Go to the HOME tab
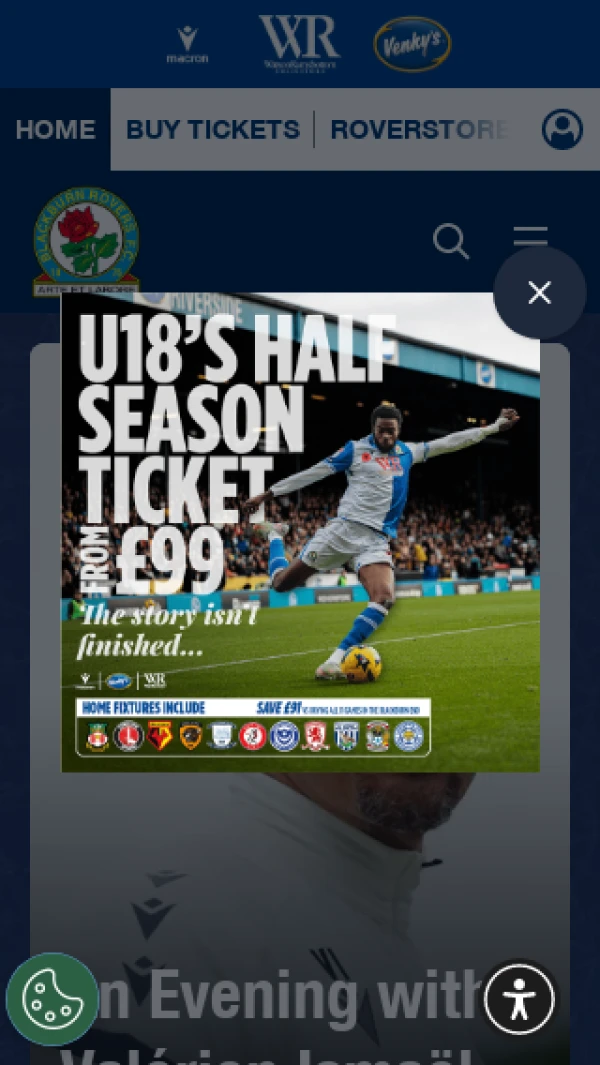The image size is (600, 1065). [55, 130]
